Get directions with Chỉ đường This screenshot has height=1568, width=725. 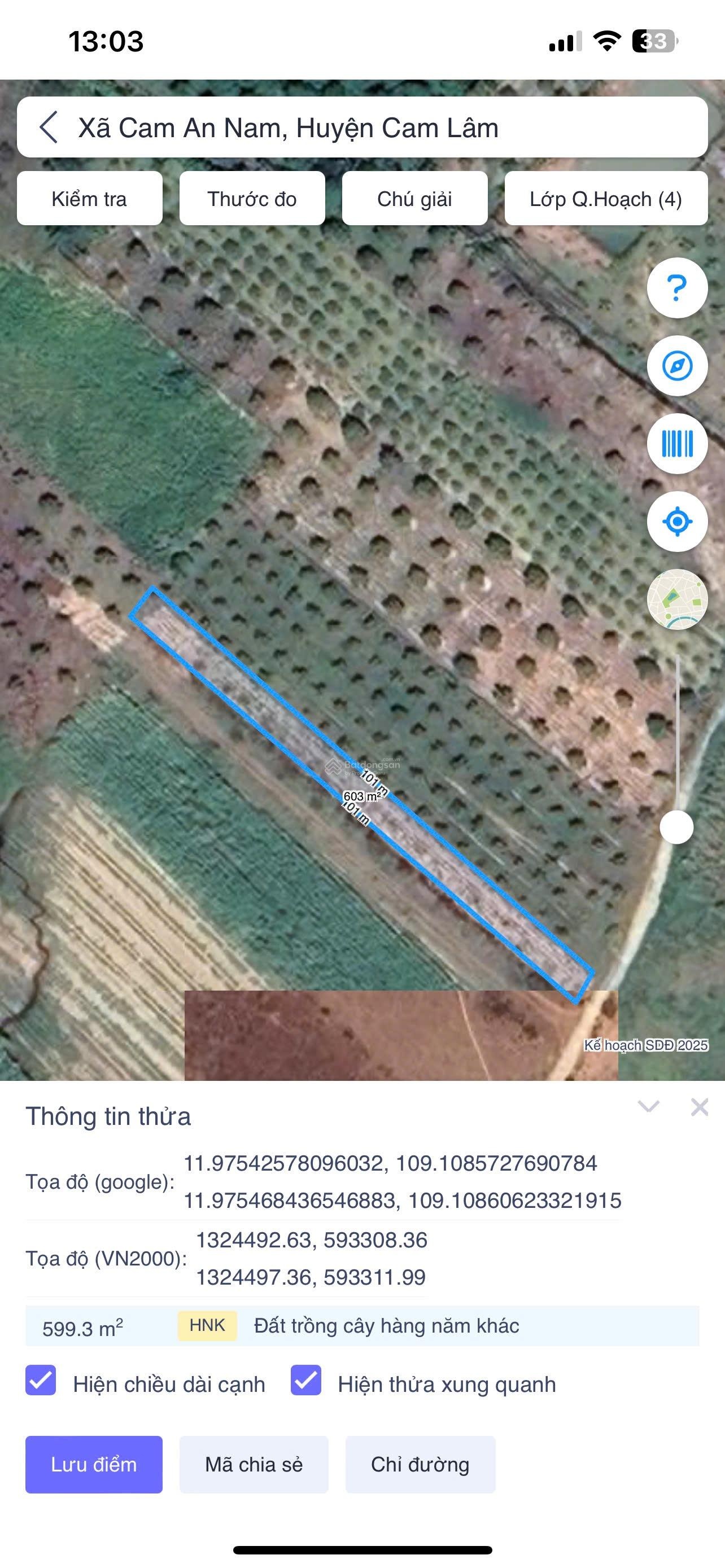420,1464
